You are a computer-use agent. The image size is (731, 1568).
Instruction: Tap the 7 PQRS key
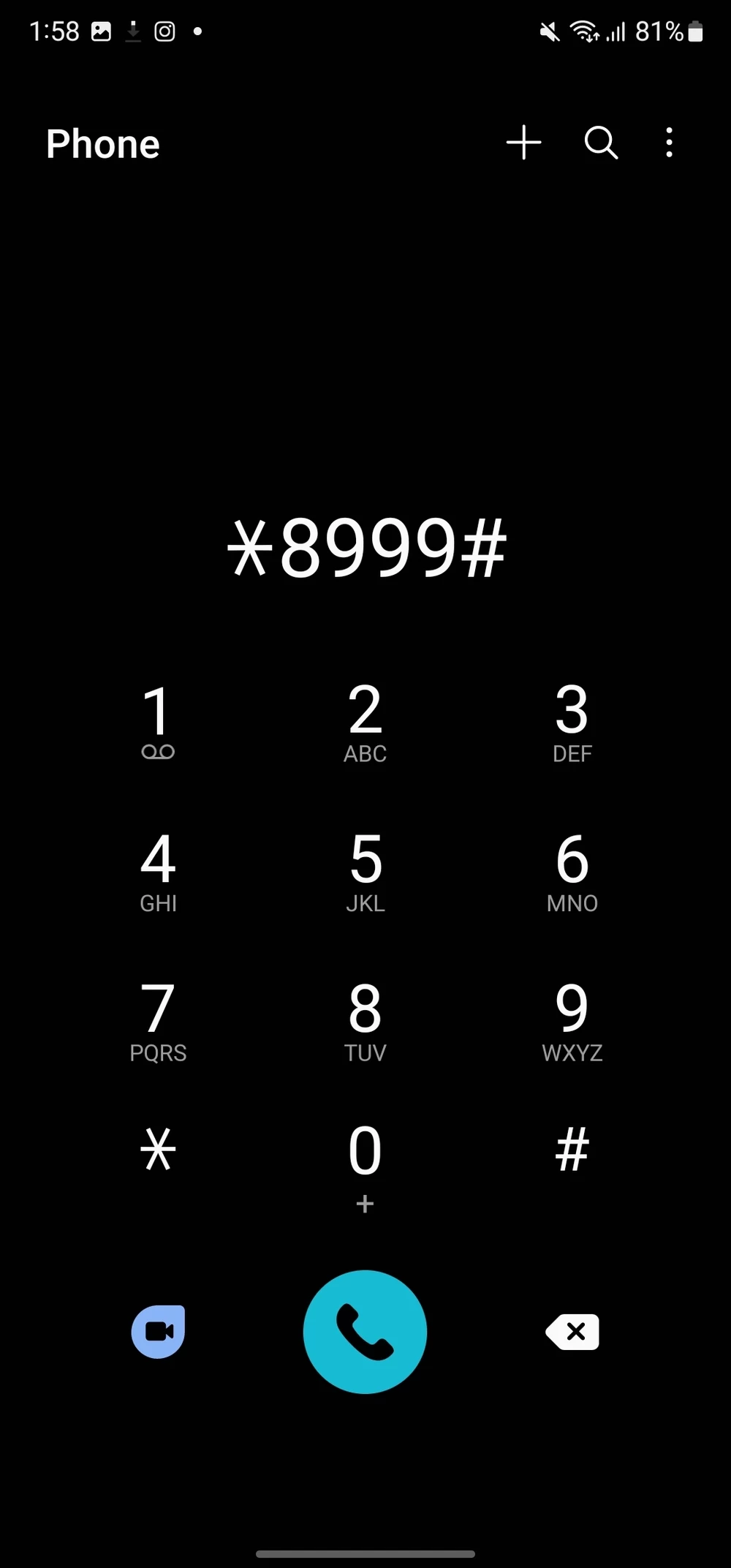pos(158,1020)
